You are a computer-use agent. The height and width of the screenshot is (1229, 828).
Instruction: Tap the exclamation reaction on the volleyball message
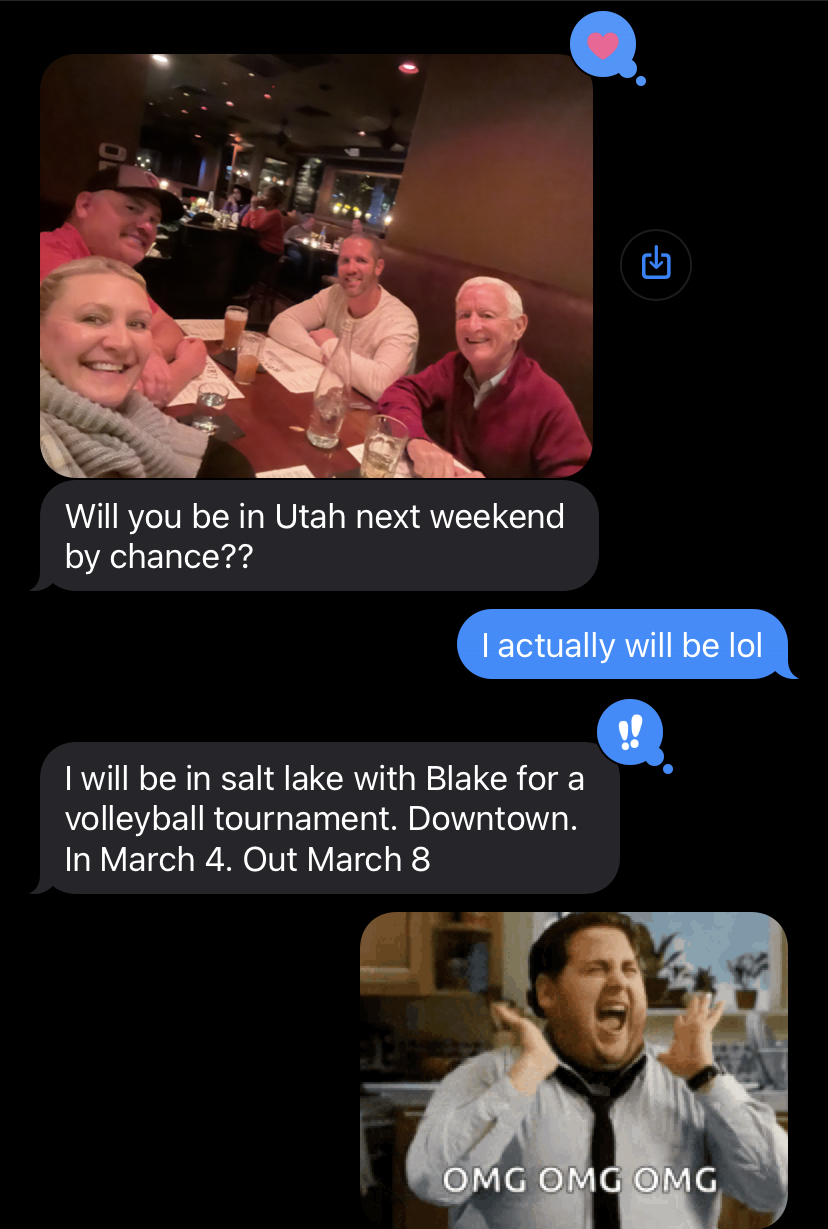629,734
